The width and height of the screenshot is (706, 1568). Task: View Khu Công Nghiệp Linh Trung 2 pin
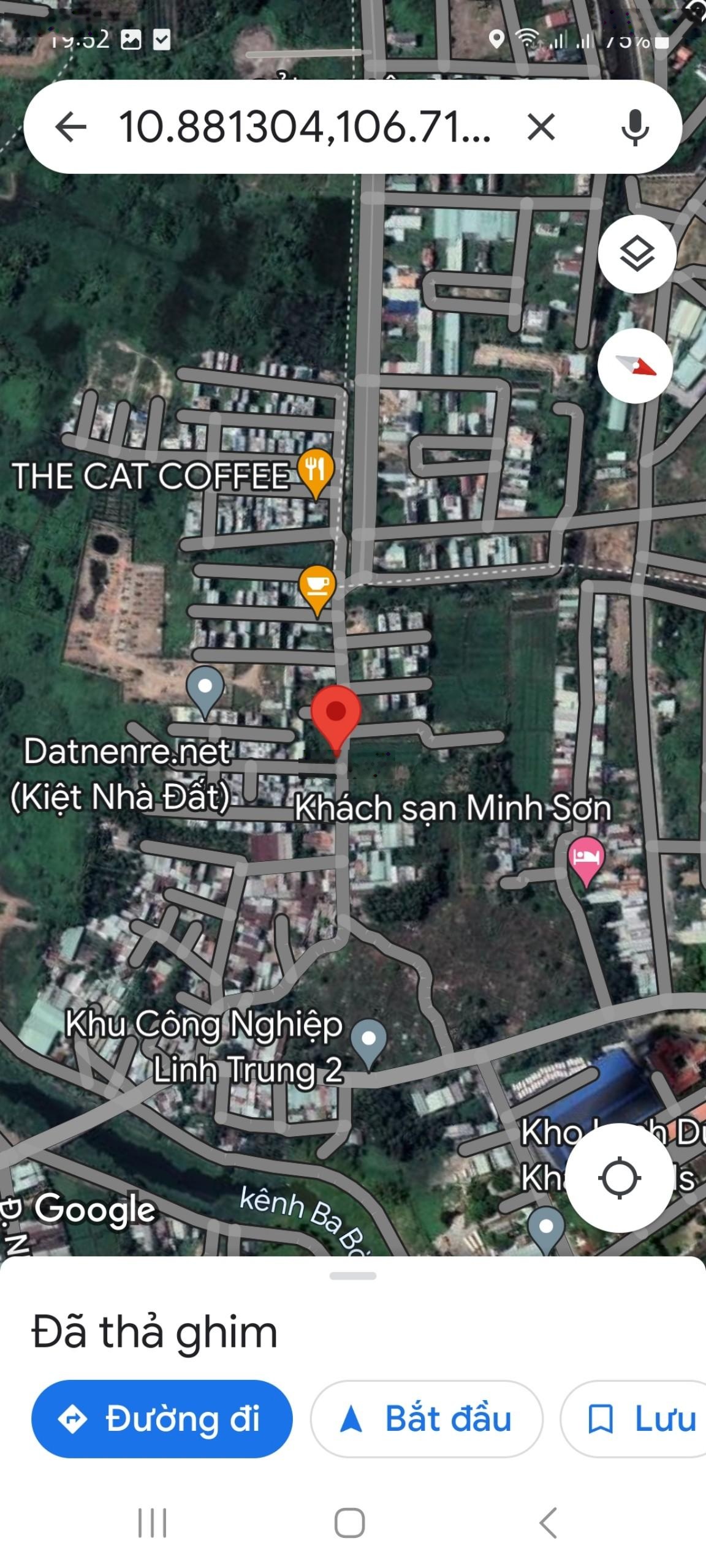(368, 1040)
